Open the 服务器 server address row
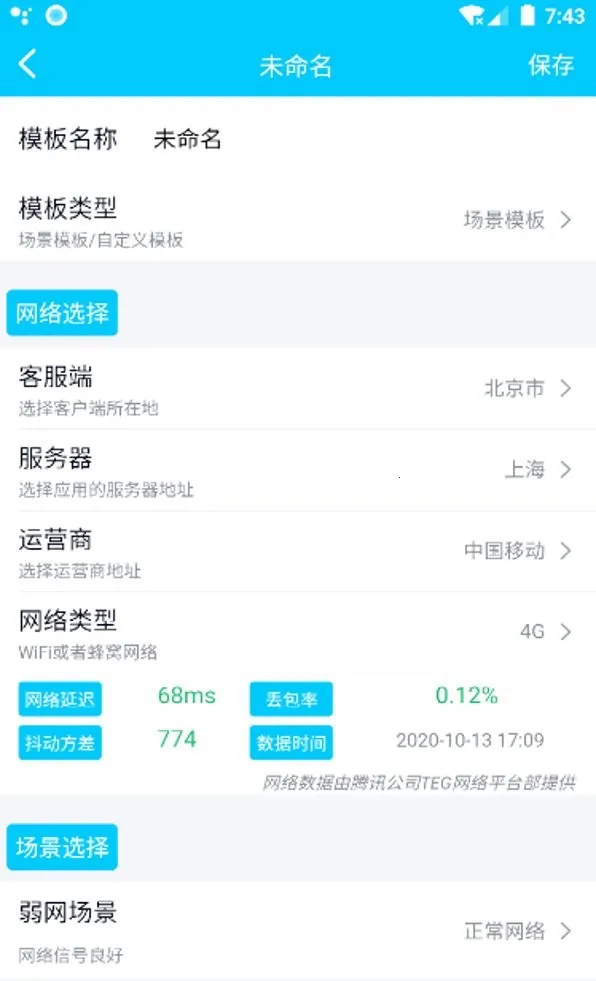Screen dimensions: 596x981 pyautogui.click(x=298, y=470)
